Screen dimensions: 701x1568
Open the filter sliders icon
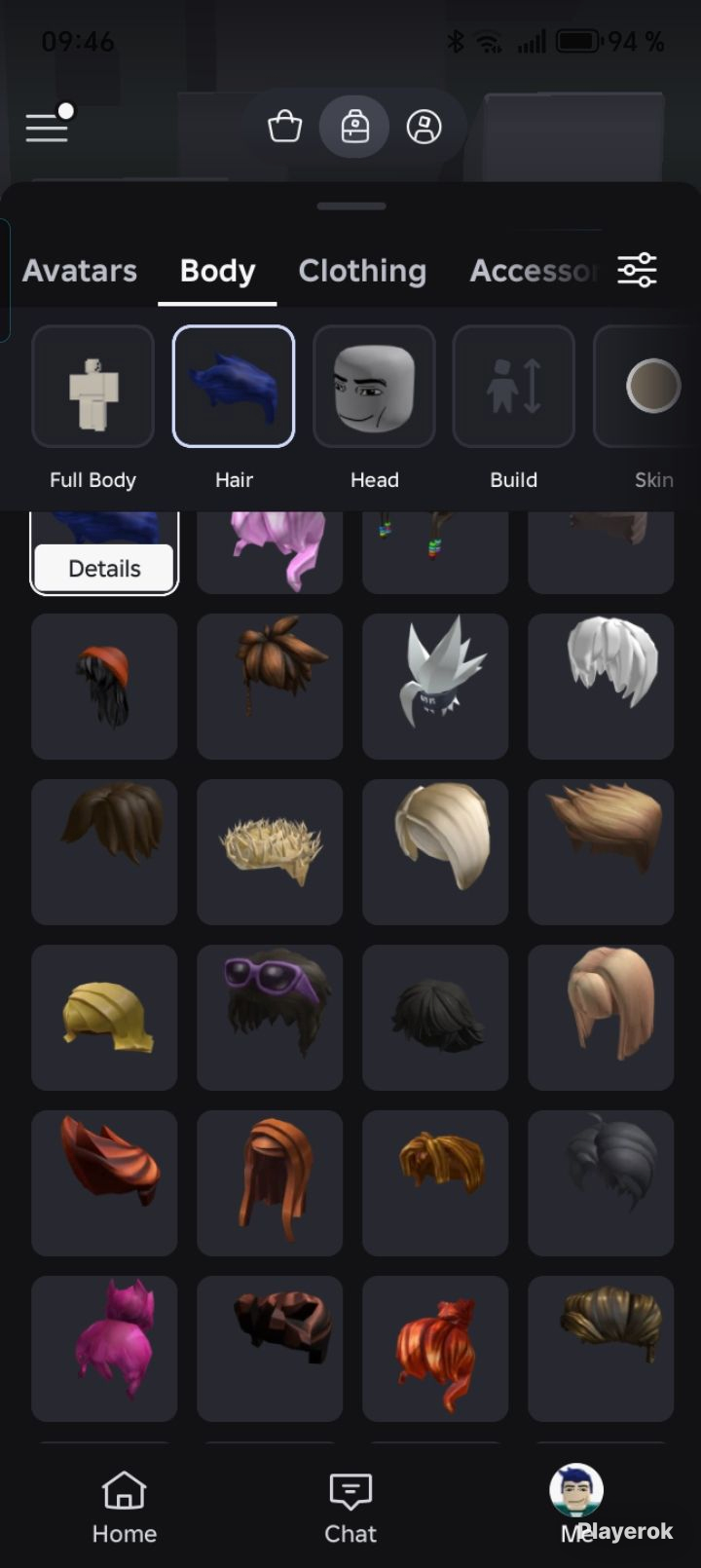[637, 270]
